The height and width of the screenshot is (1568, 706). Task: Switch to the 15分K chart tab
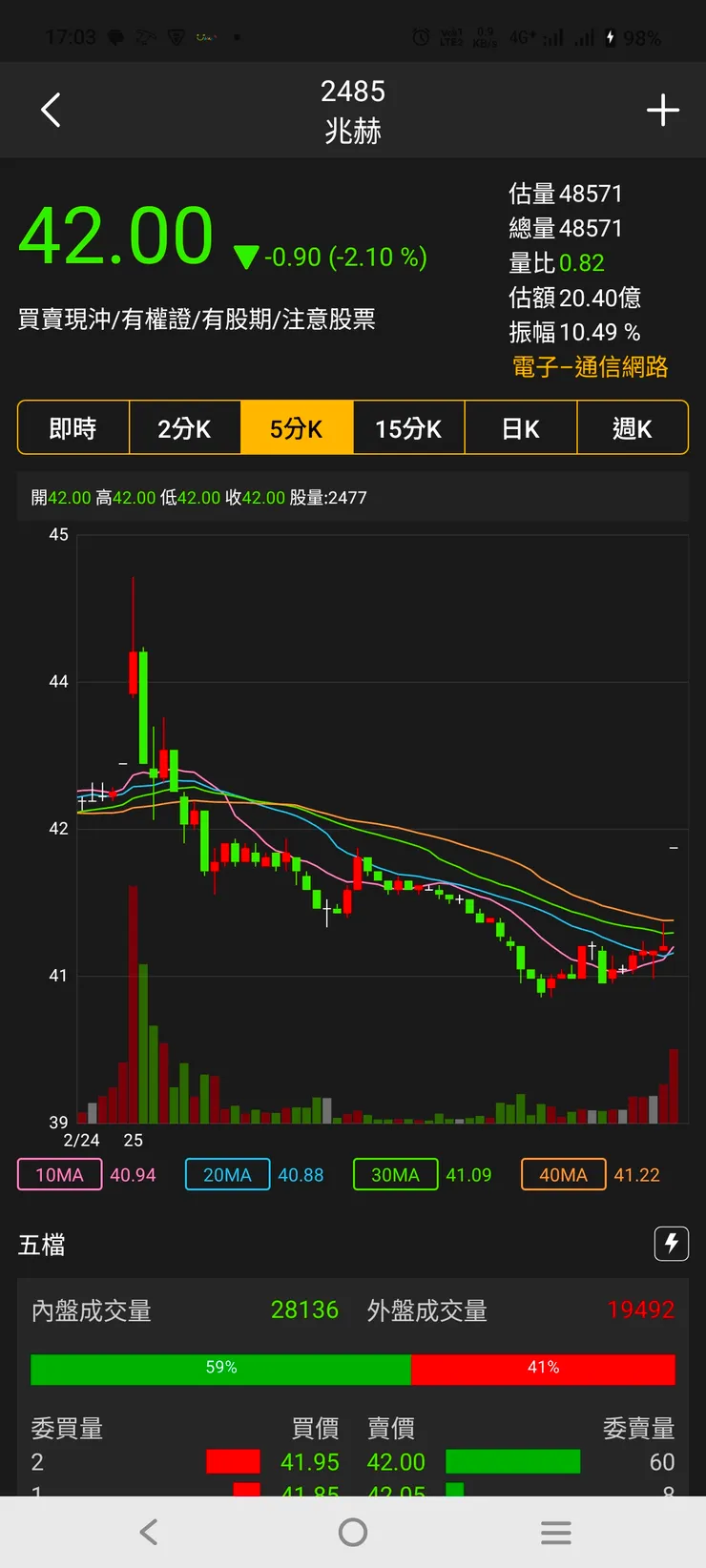pyautogui.click(x=408, y=428)
